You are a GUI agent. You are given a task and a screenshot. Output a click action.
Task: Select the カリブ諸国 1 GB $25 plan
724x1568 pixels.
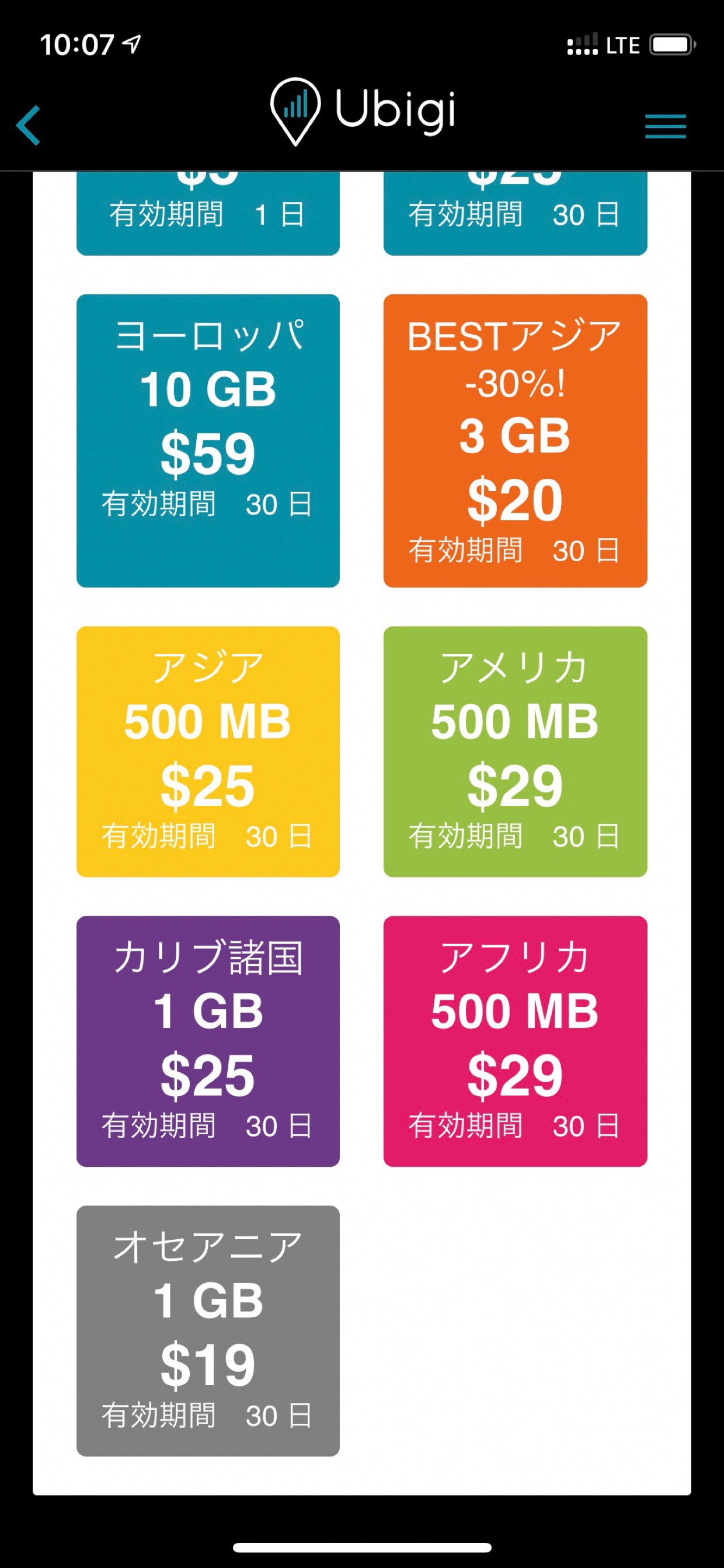point(208,1041)
